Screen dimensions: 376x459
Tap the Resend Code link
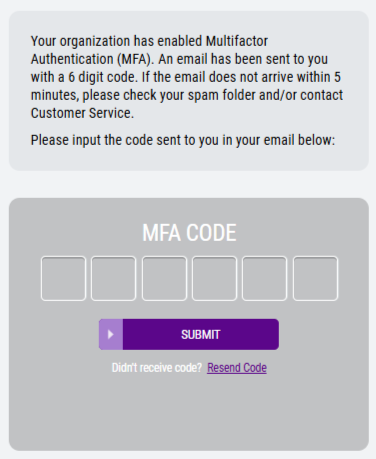237,368
